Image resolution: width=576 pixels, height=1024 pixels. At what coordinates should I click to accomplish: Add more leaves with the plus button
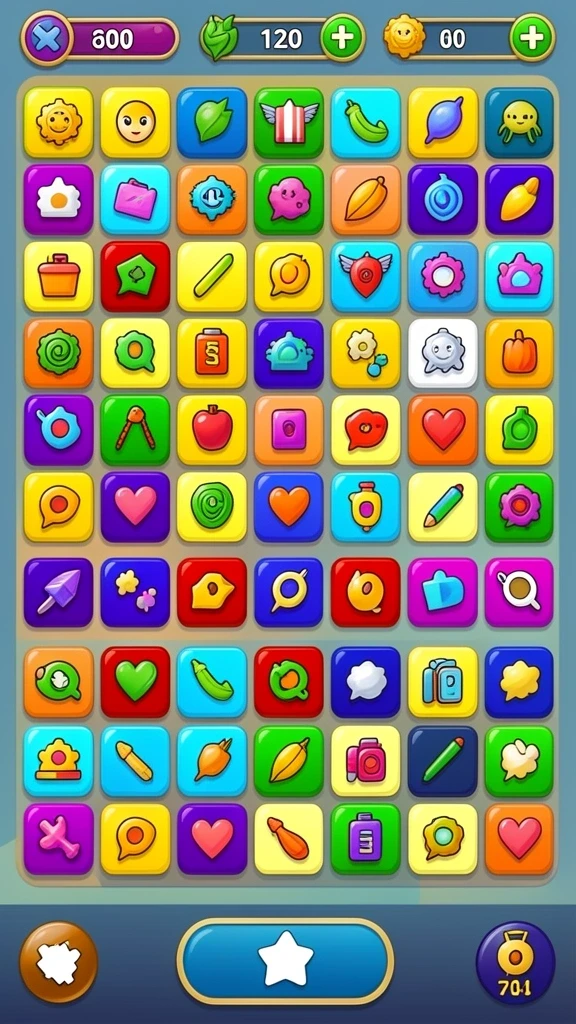[x=342, y=38]
